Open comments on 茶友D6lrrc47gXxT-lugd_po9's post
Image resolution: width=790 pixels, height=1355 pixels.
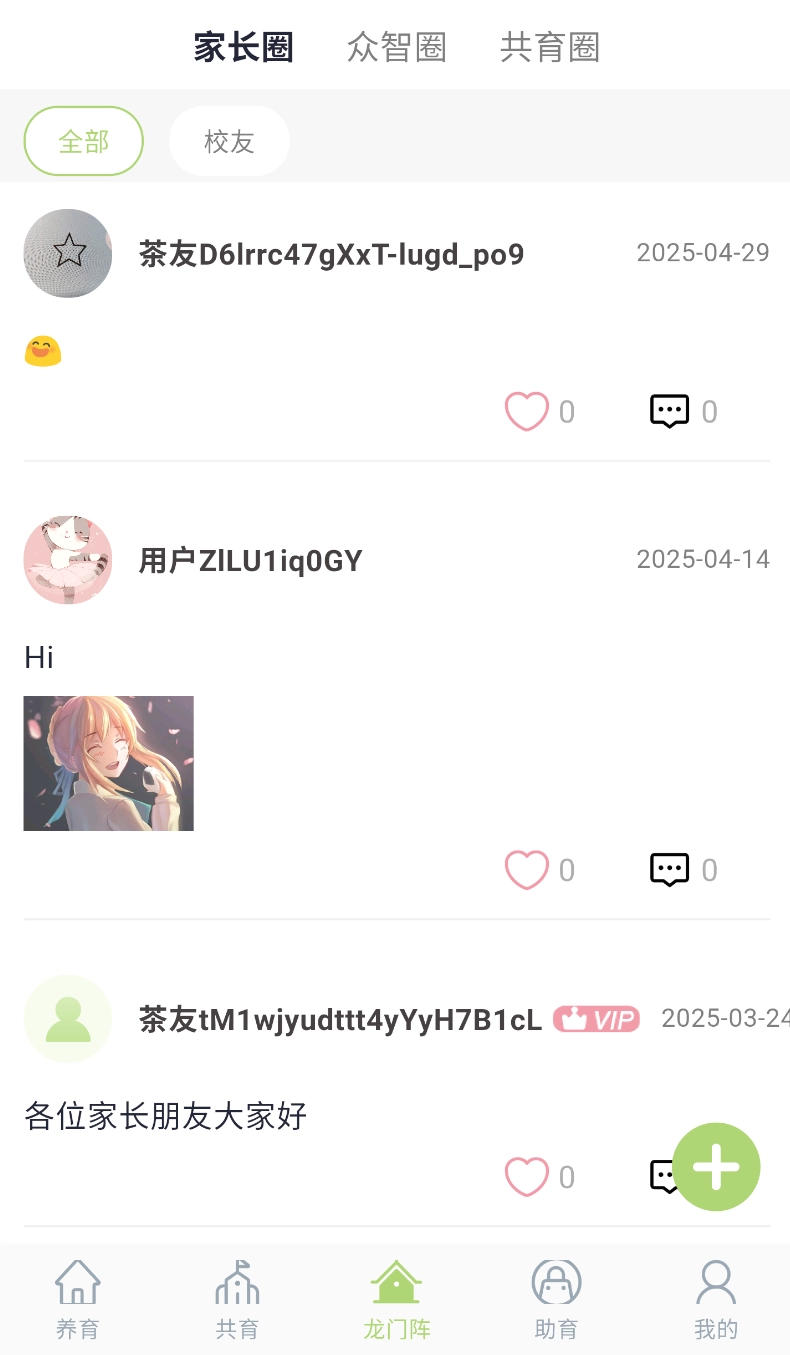point(669,411)
